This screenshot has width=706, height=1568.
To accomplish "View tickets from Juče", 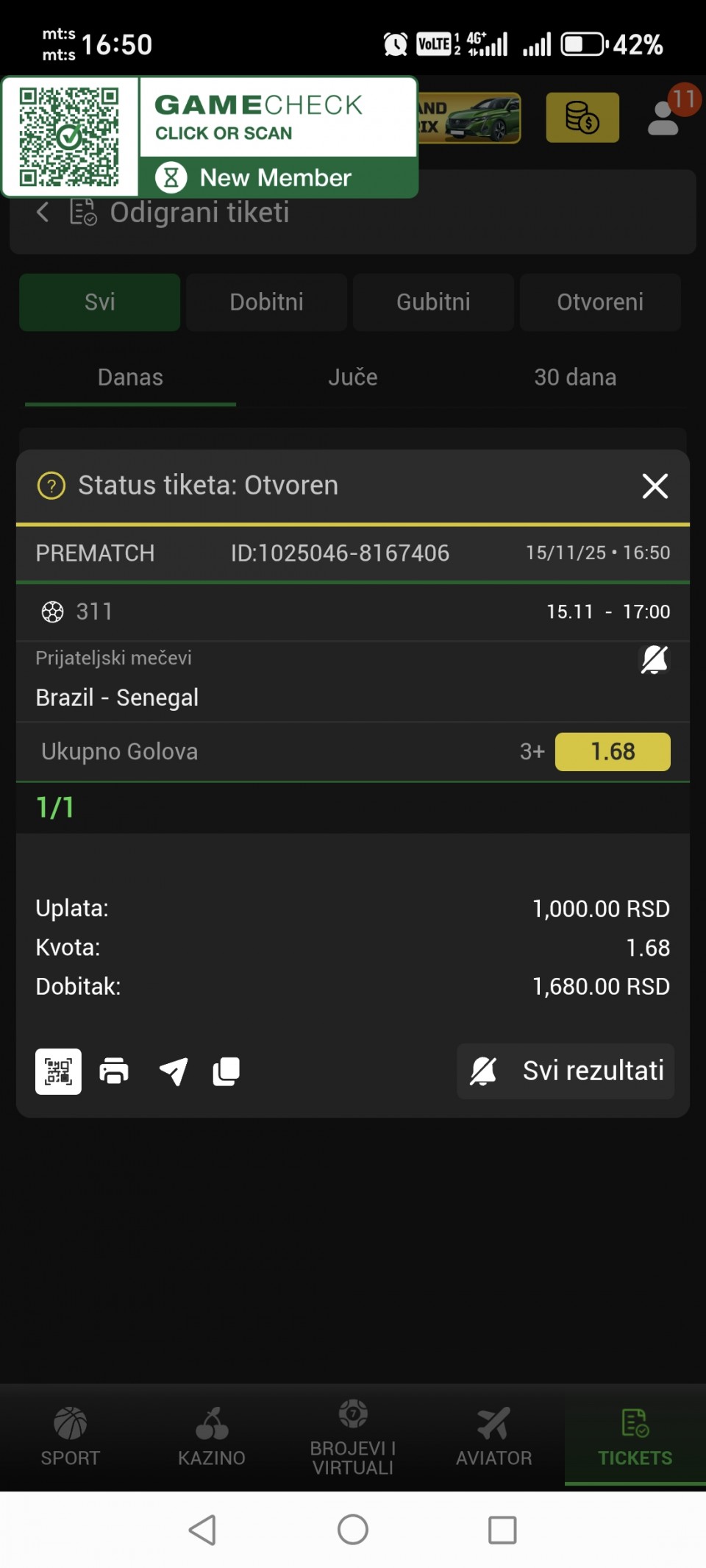I will pyautogui.click(x=353, y=377).
